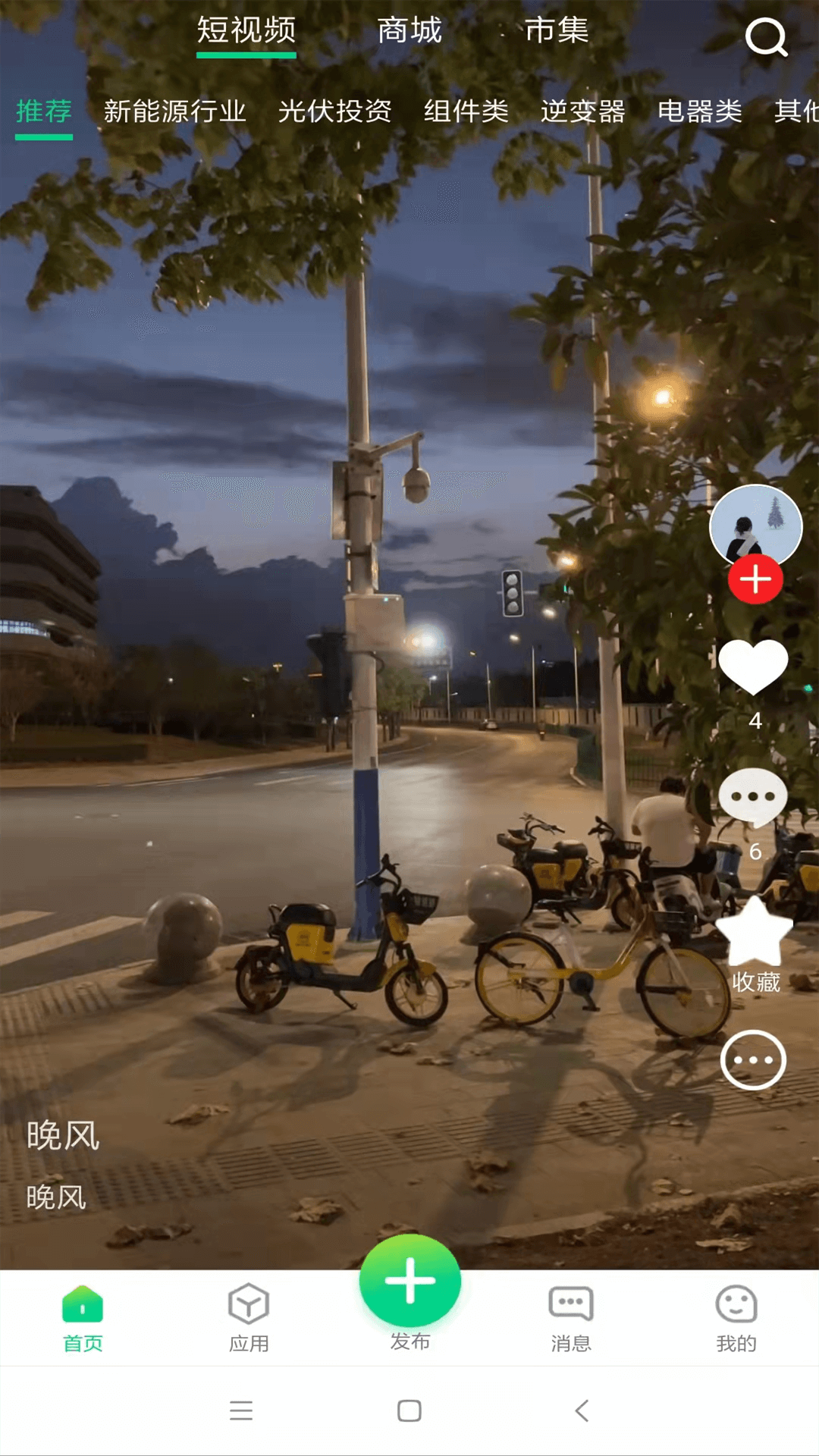Switch to the 市集 tab
The height and width of the screenshot is (1456, 819).
click(x=557, y=31)
